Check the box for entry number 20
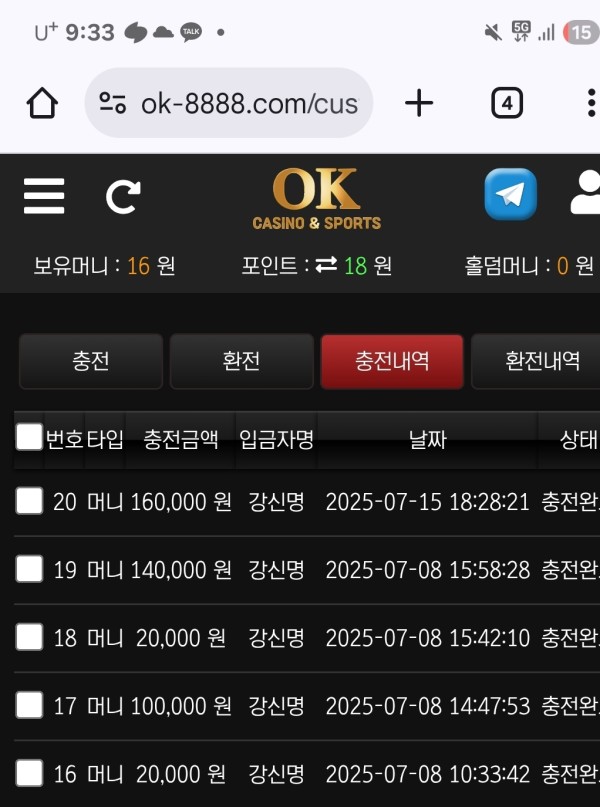Image resolution: width=600 pixels, height=807 pixels. 30,501
